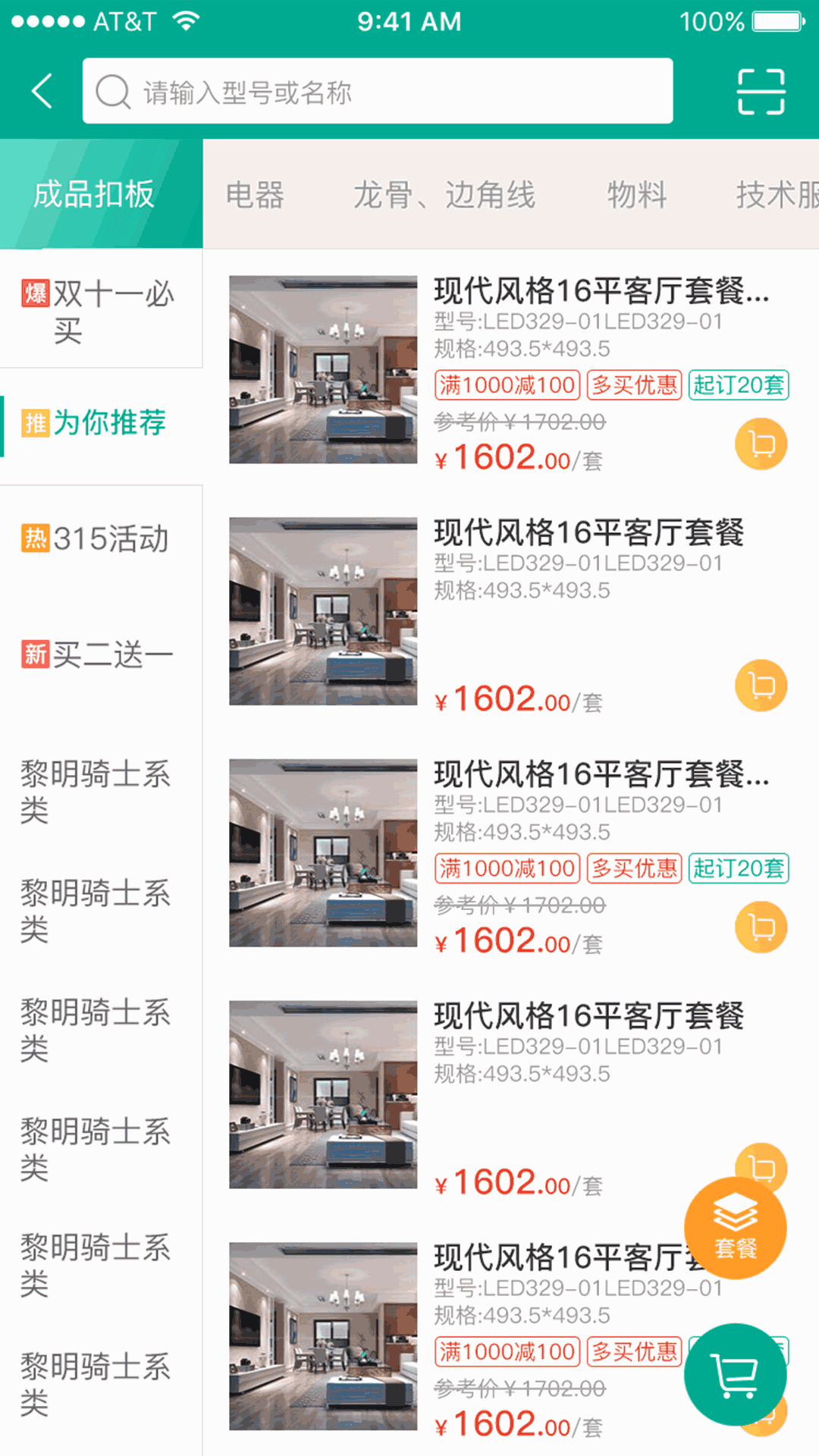
Task: Open the first 黎明骑士系类 category
Action: click(95, 791)
